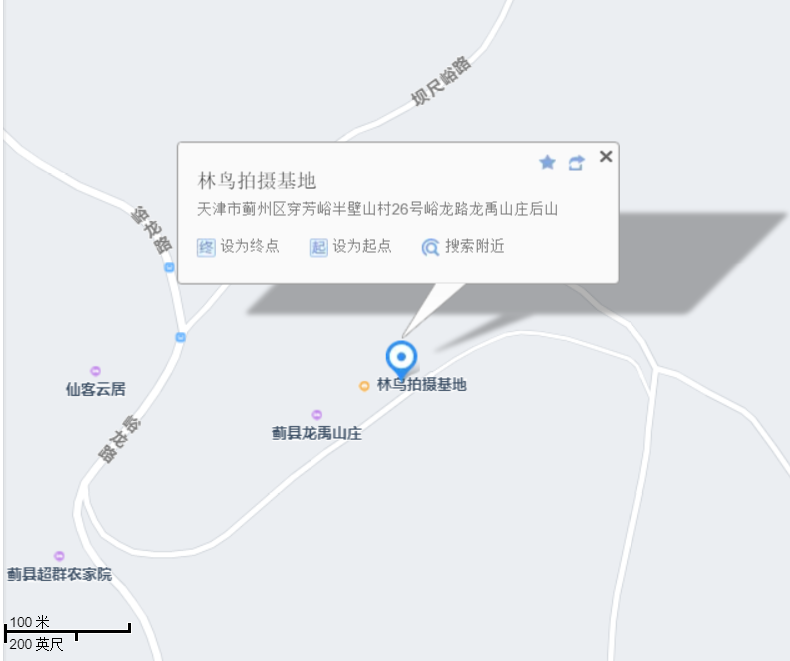Open the 蓟县超群农家院 map marker

coord(59,556)
